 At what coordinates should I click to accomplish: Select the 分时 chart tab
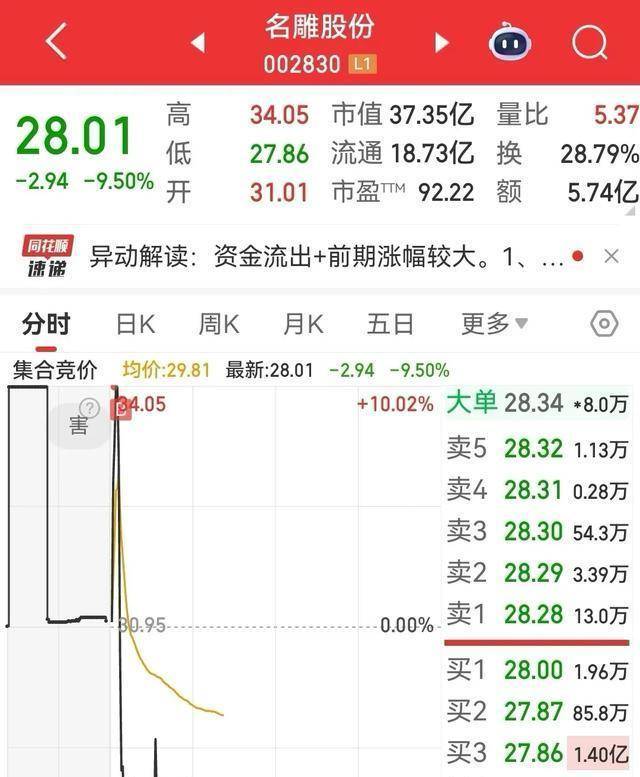(x=47, y=324)
